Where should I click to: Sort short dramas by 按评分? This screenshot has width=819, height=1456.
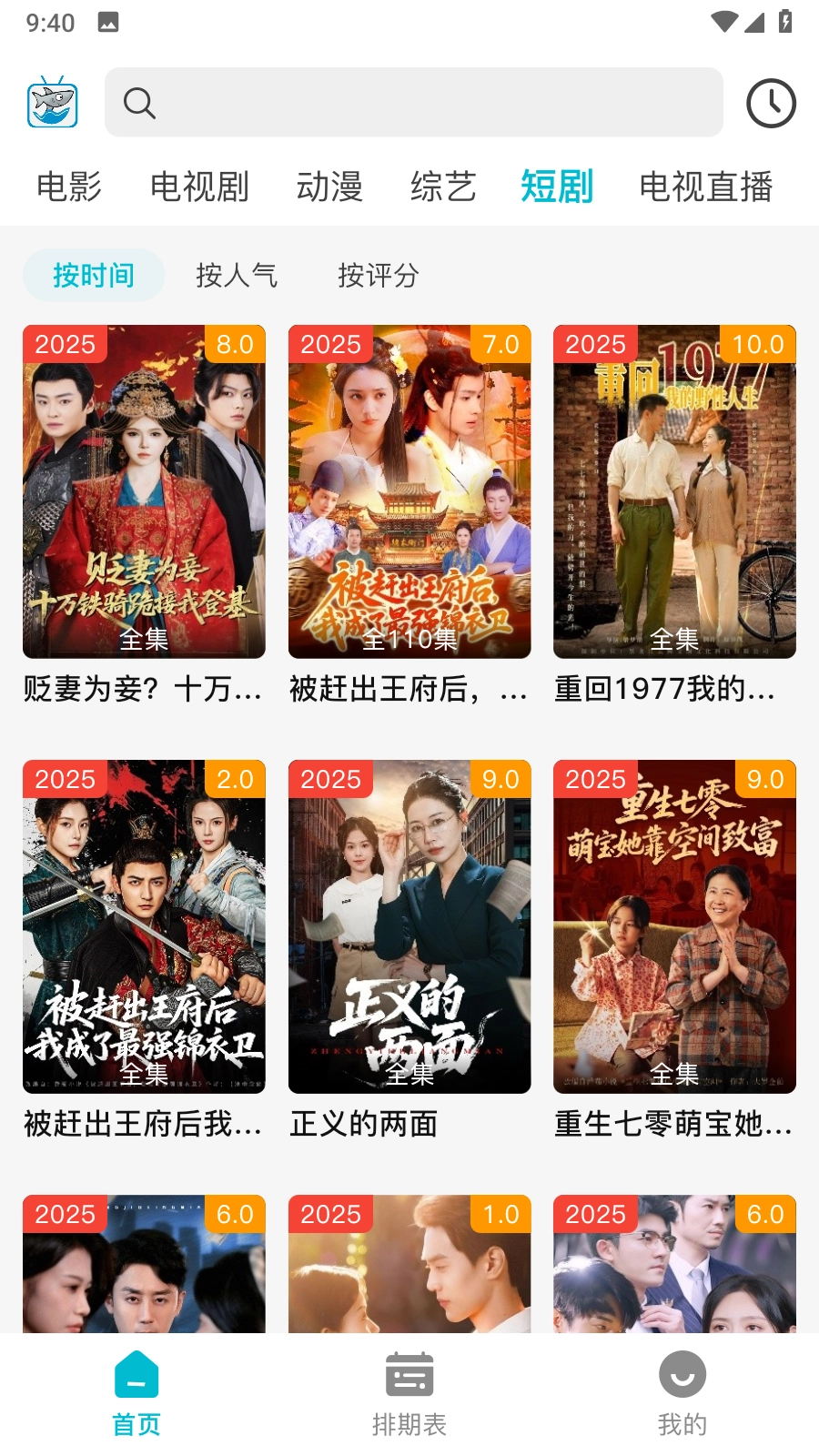pyautogui.click(x=378, y=275)
